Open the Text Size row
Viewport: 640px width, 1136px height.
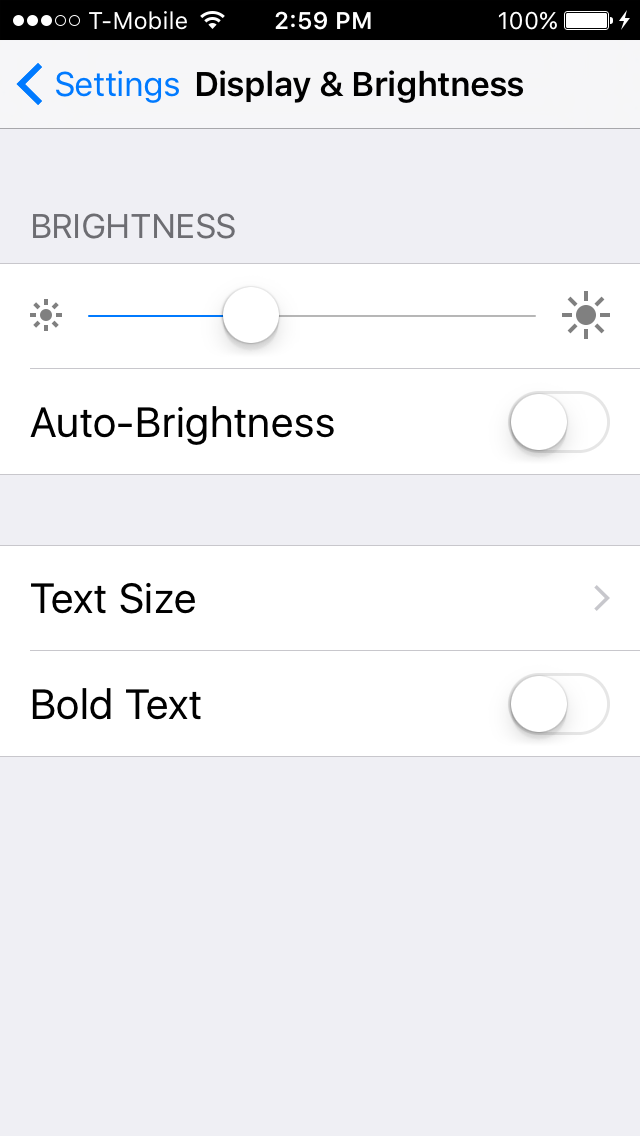(x=320, y=598)
